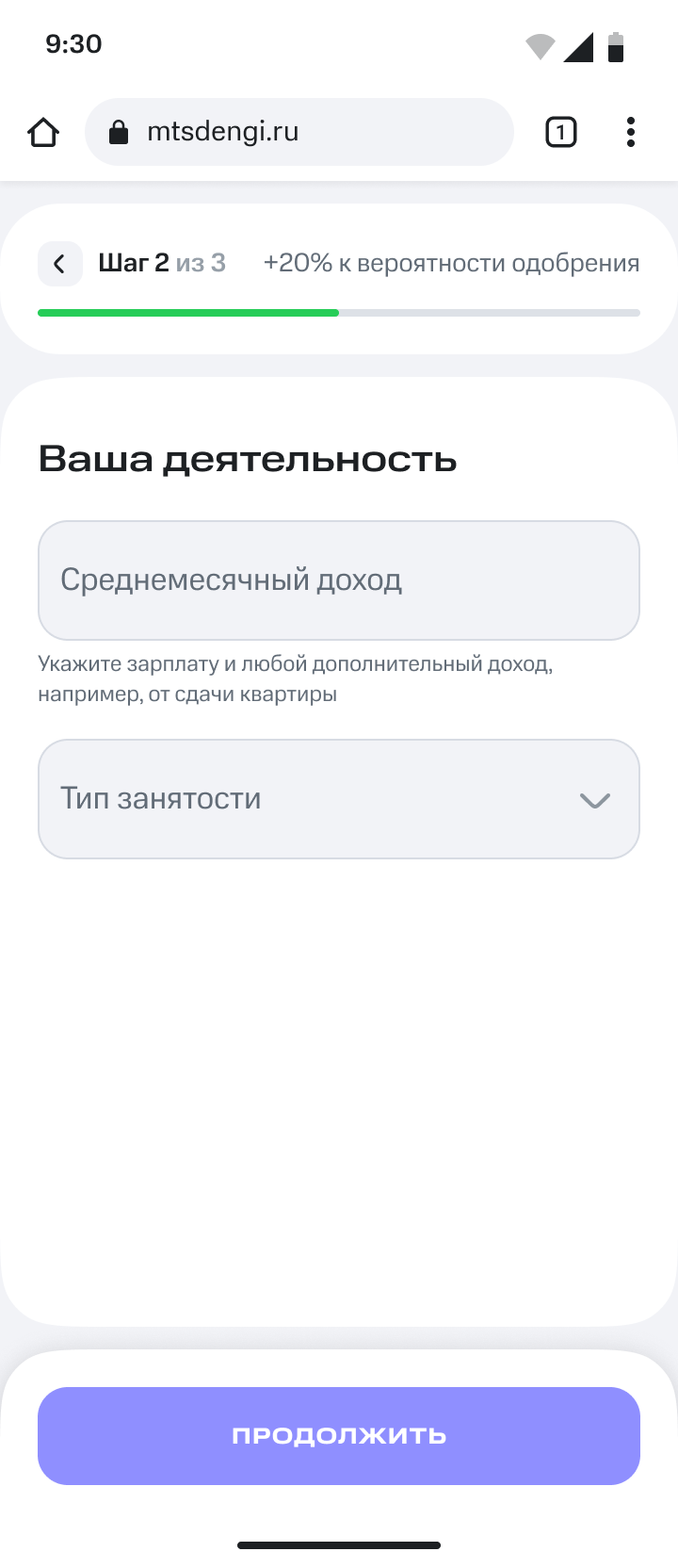Expand the Тип занятости dropdown

pyautogui.click(x=339, y=799)
